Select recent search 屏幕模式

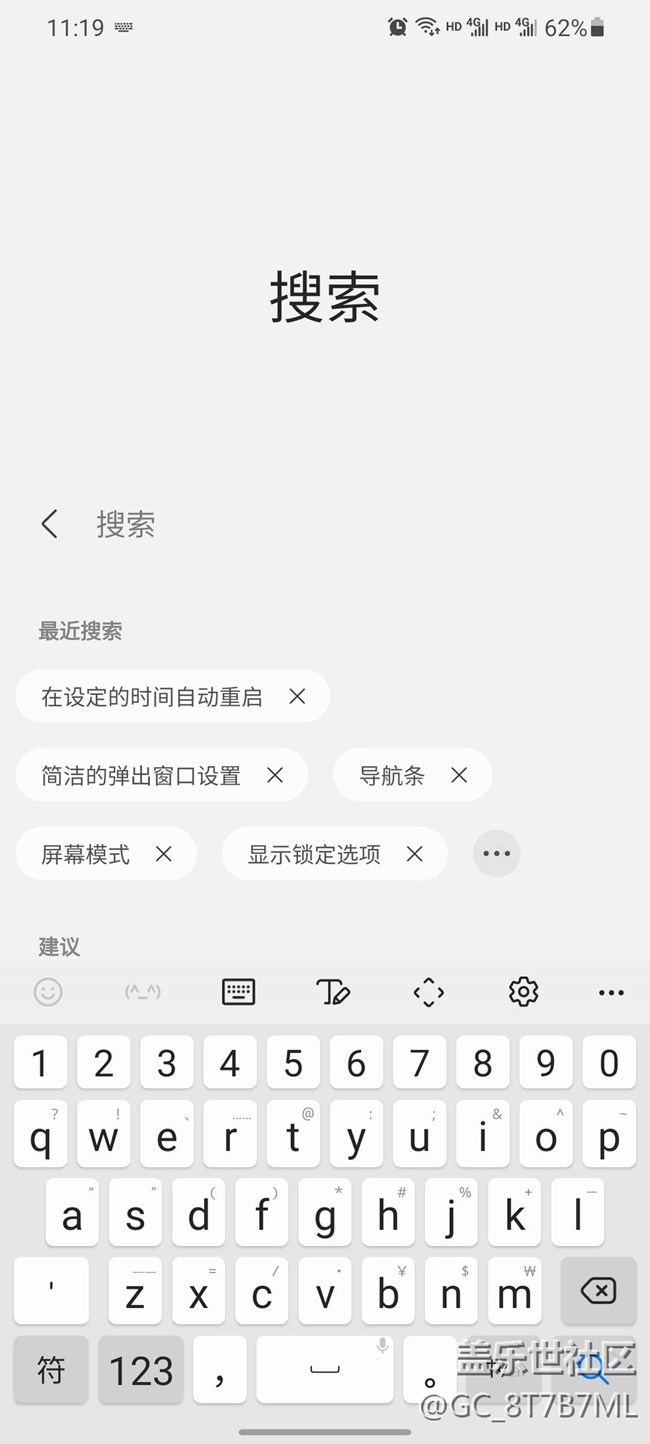(86, 854)
